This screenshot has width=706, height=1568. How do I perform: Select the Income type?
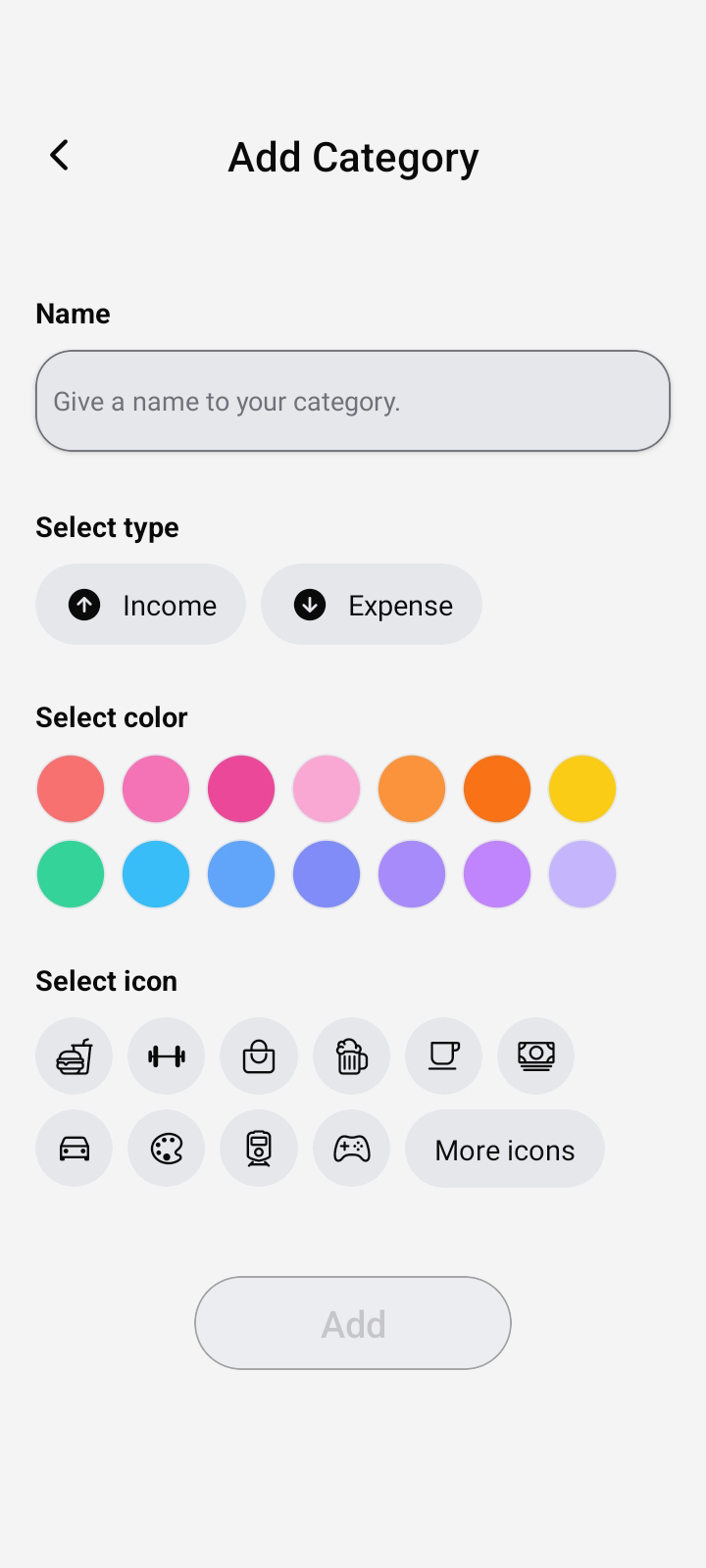pyautogui.click(x=141, y=605)
